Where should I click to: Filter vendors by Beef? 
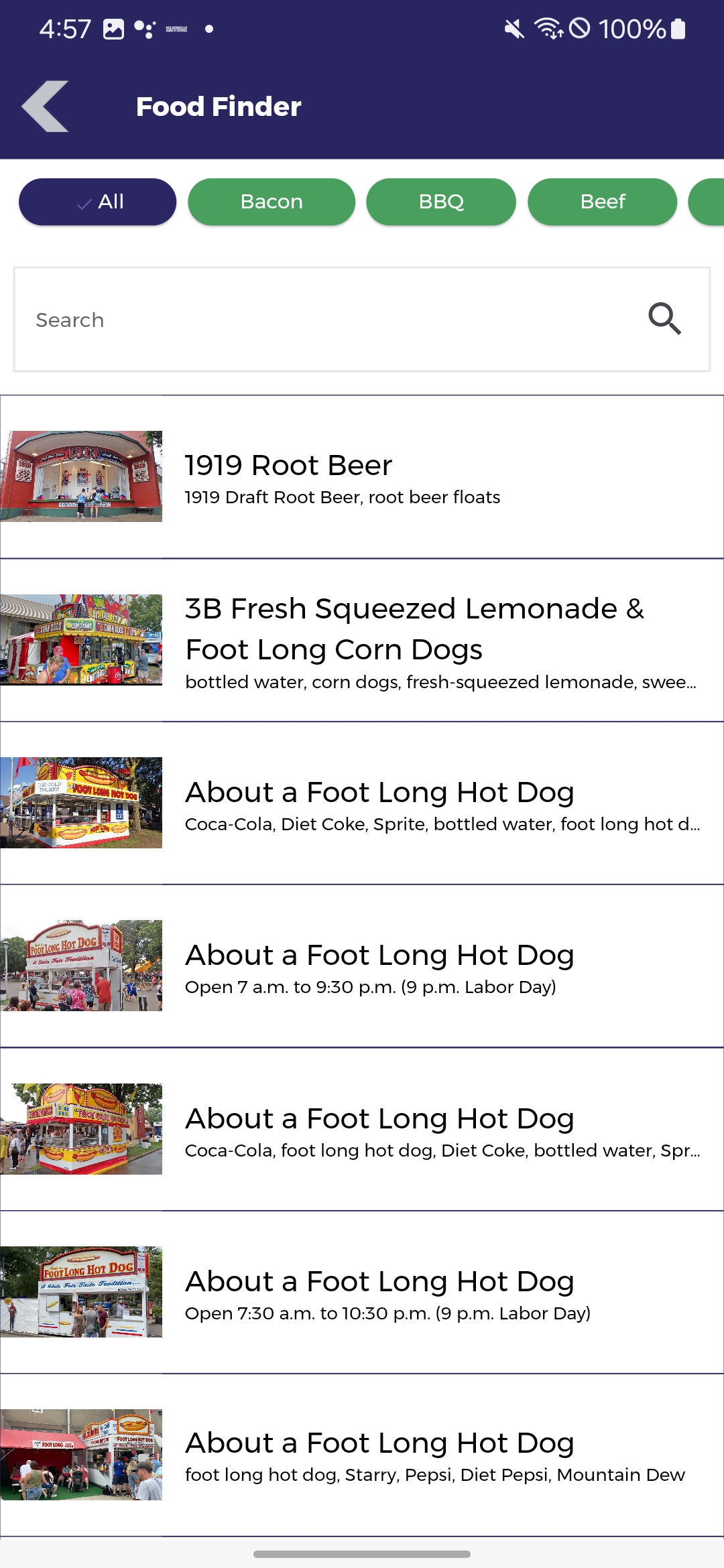(x=602, y=202)
